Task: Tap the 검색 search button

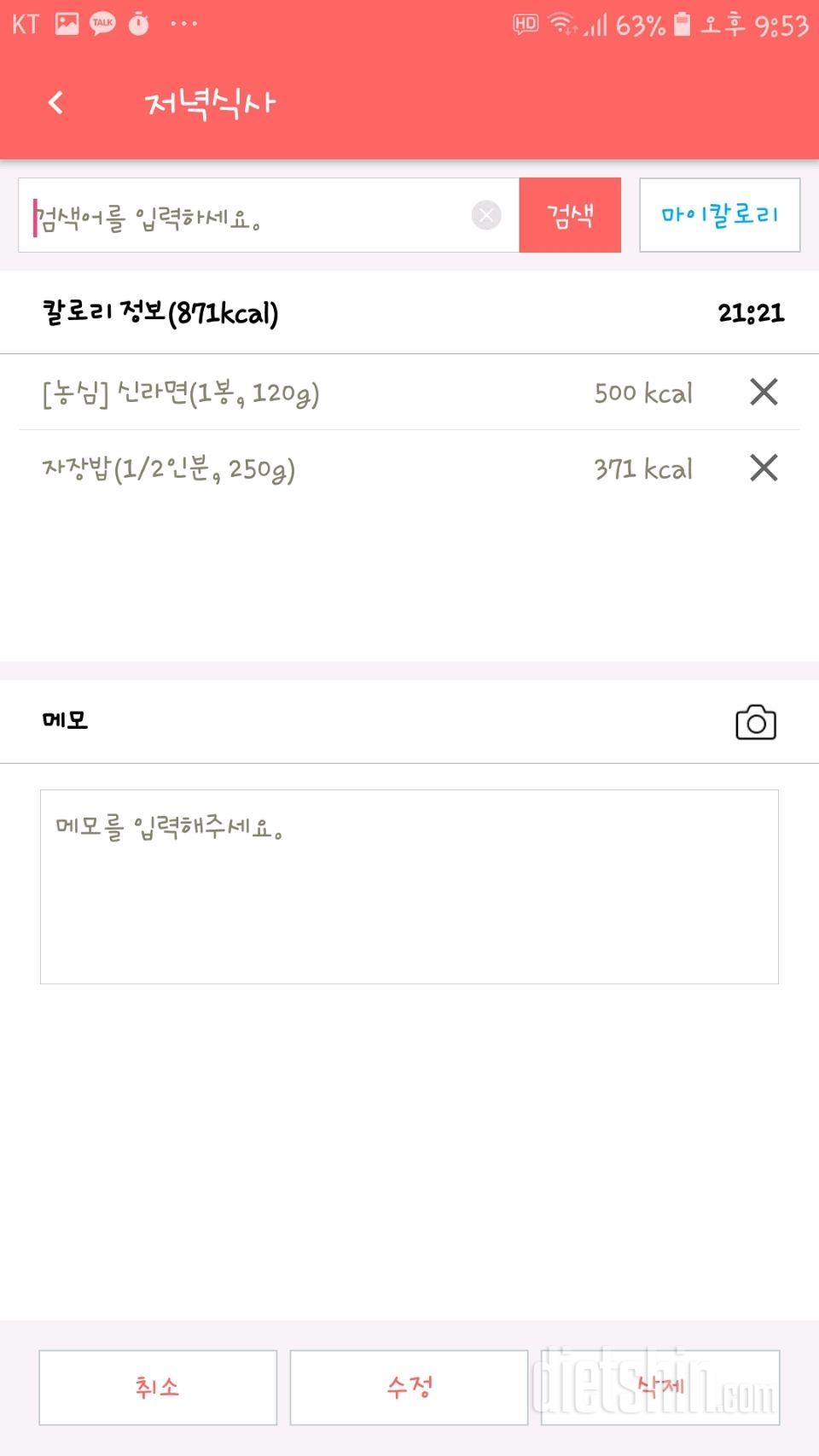Action: pyautogui.click(x=570, y=215)
